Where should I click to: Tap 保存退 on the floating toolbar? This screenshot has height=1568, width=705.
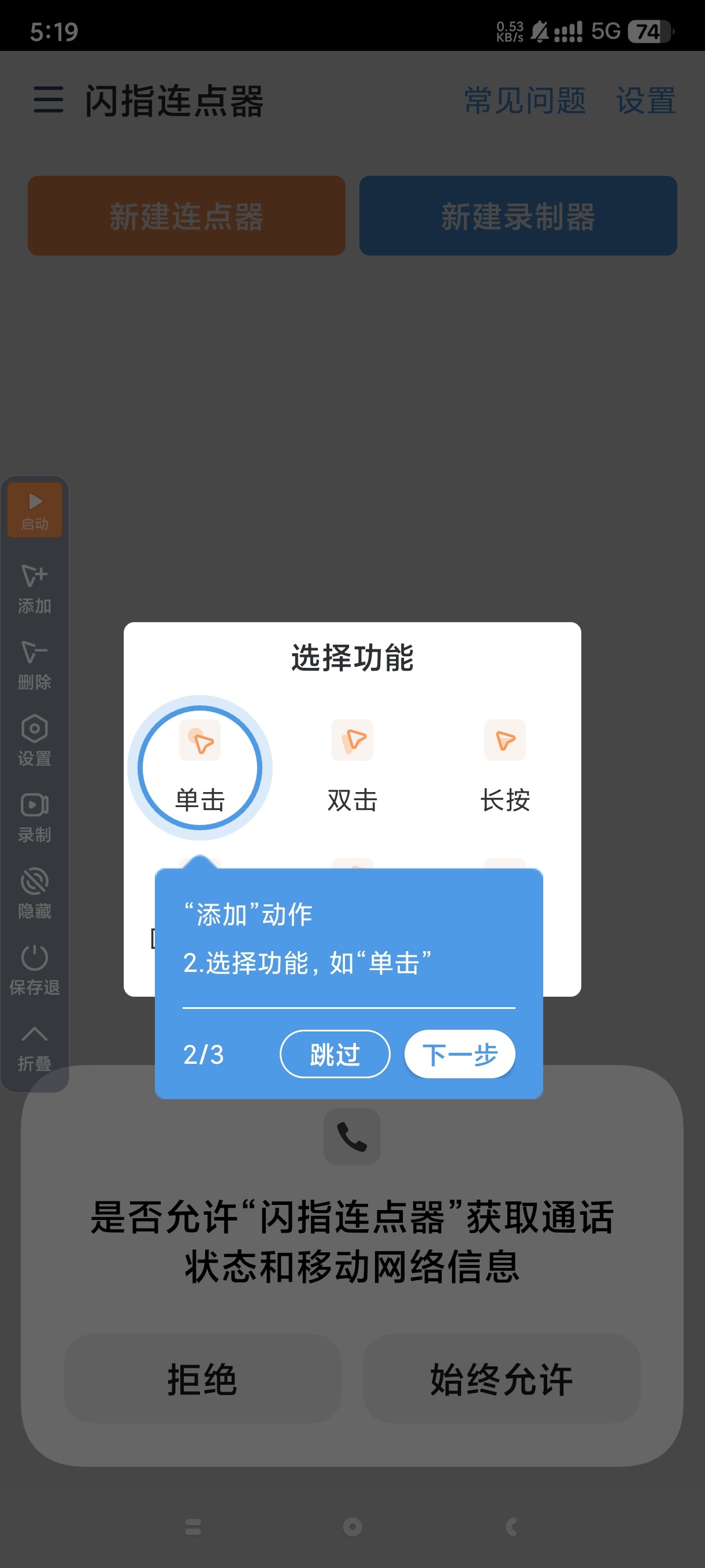[x=35, y=970]
